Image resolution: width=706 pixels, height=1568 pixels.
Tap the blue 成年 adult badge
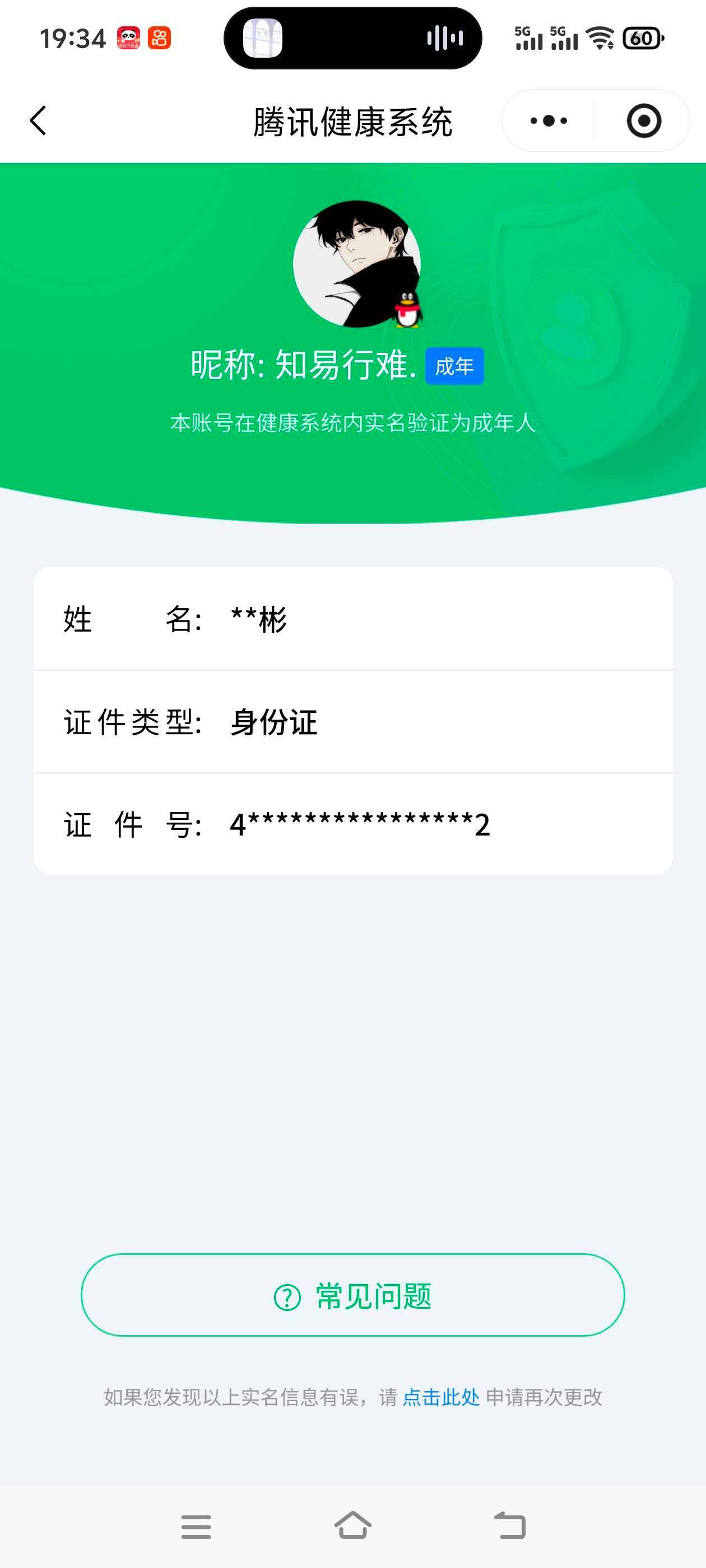pyautogui.click(x=453, y=366)
